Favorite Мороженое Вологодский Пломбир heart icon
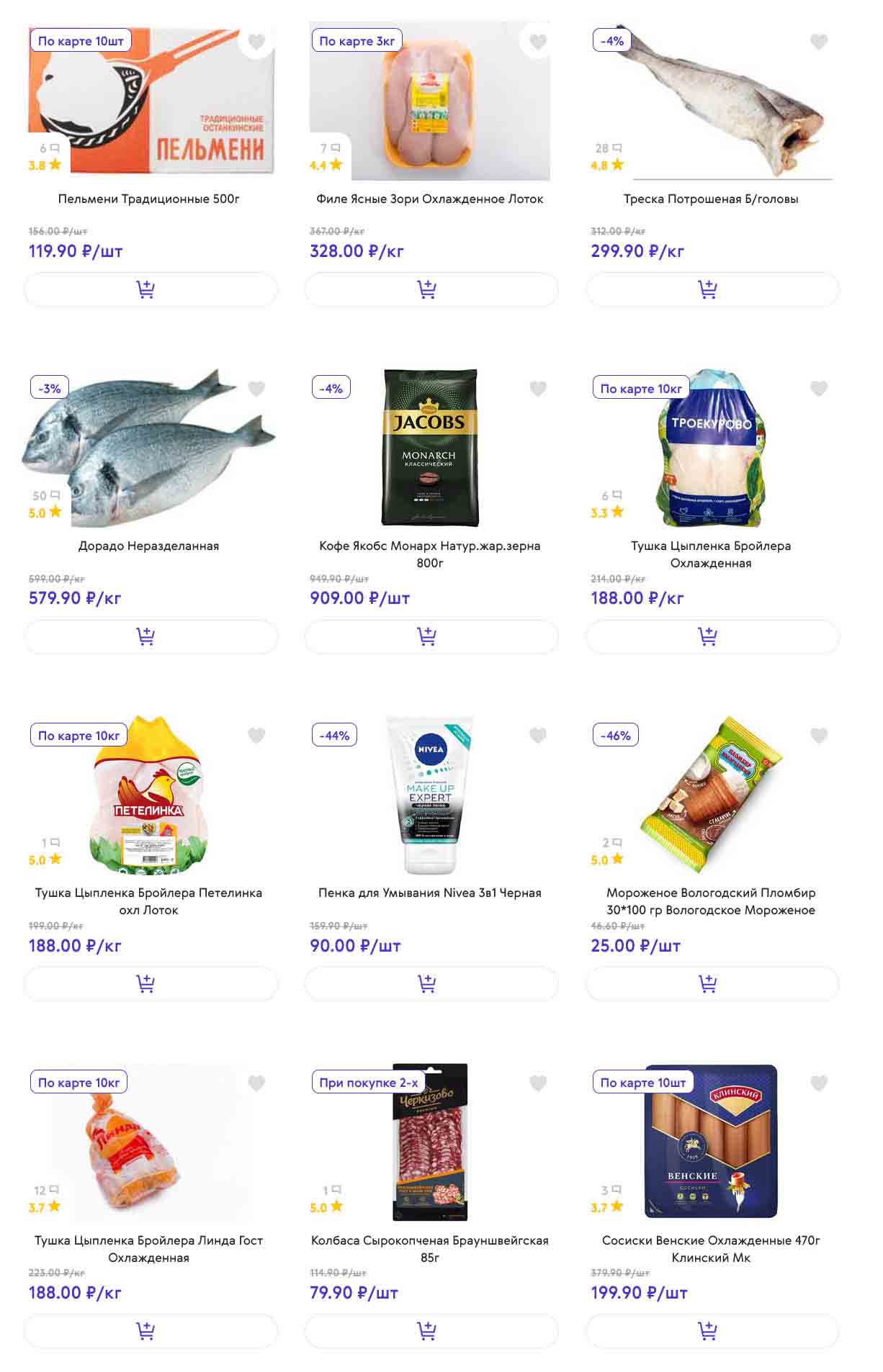The height and width of the screenshot is (1372, 883). click(x=819, y=736)
